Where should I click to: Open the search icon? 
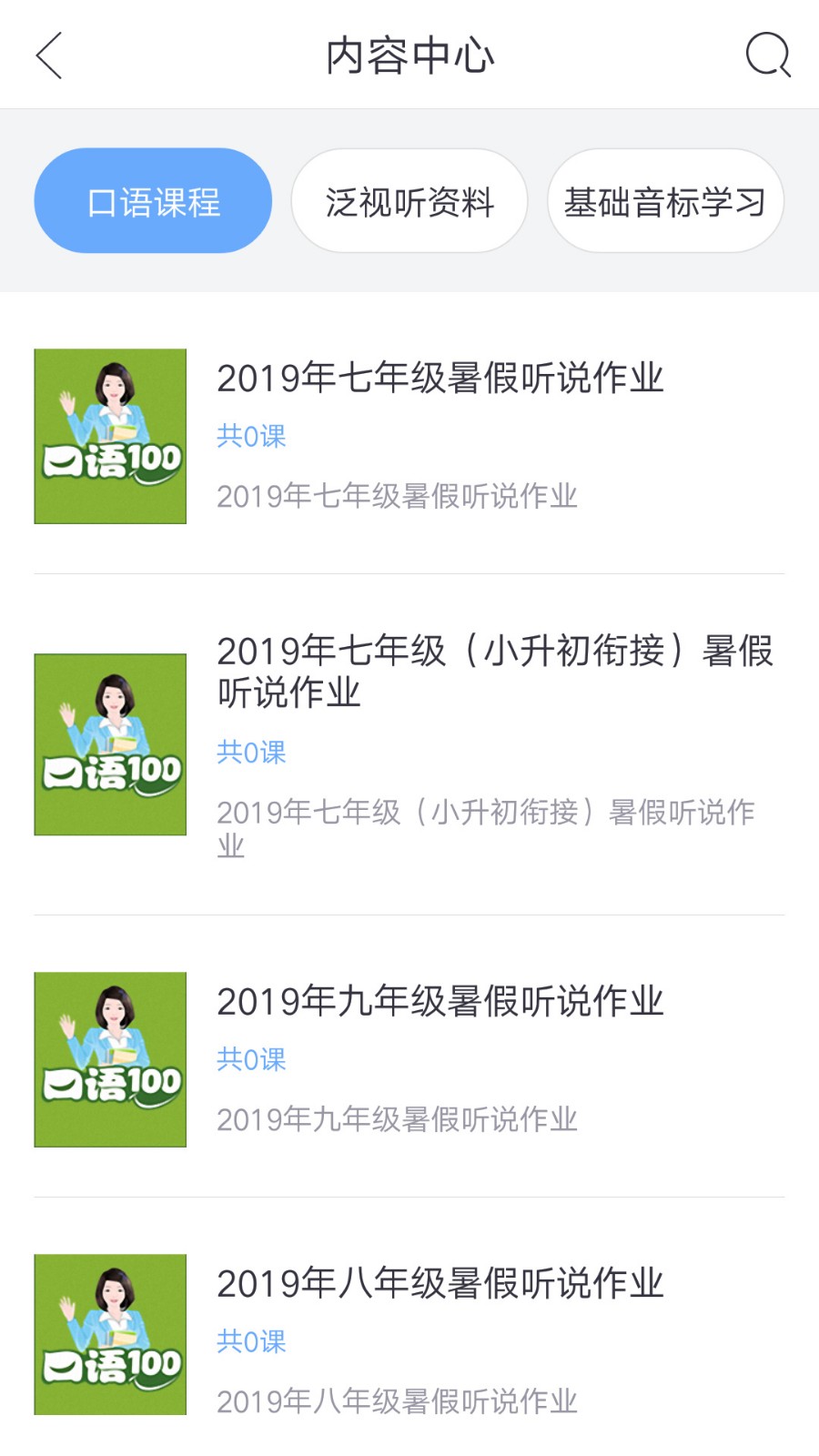click(x=768, y=56)
